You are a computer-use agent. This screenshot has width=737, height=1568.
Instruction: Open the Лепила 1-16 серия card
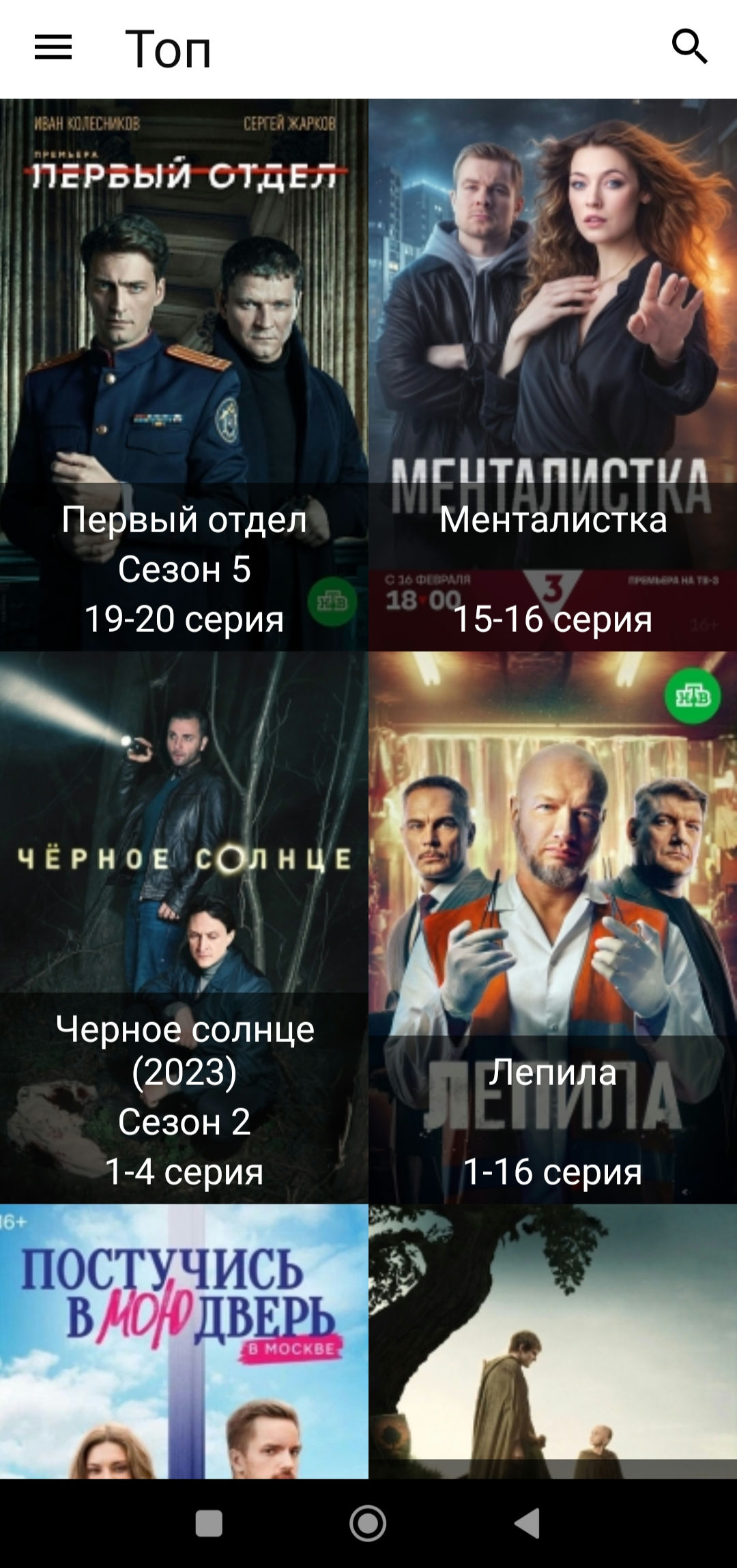(553, 928)
